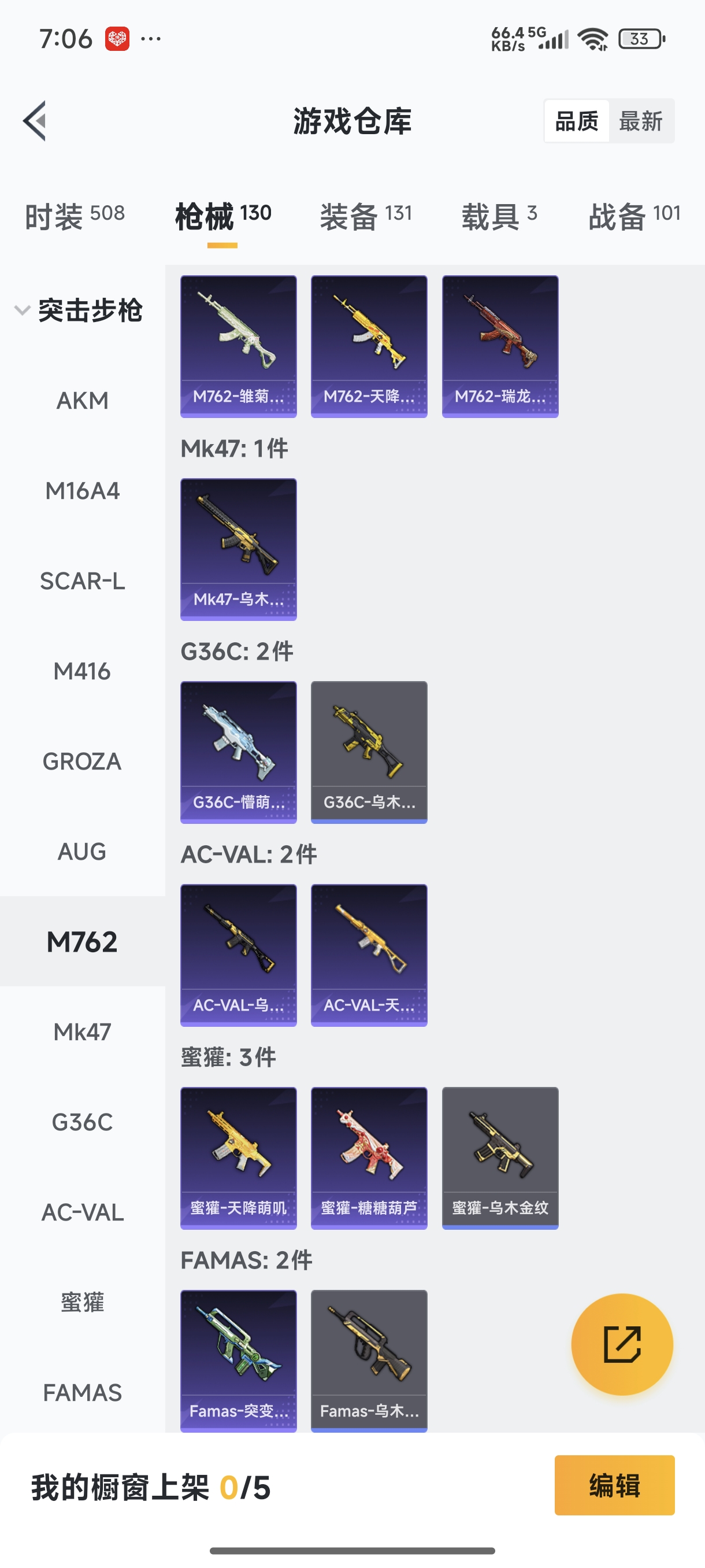Screen dimensions: 705x1568
Task: Open the 蜜獾-糖糖葫芦 skin tile
Action: [x=369, y=1157]
